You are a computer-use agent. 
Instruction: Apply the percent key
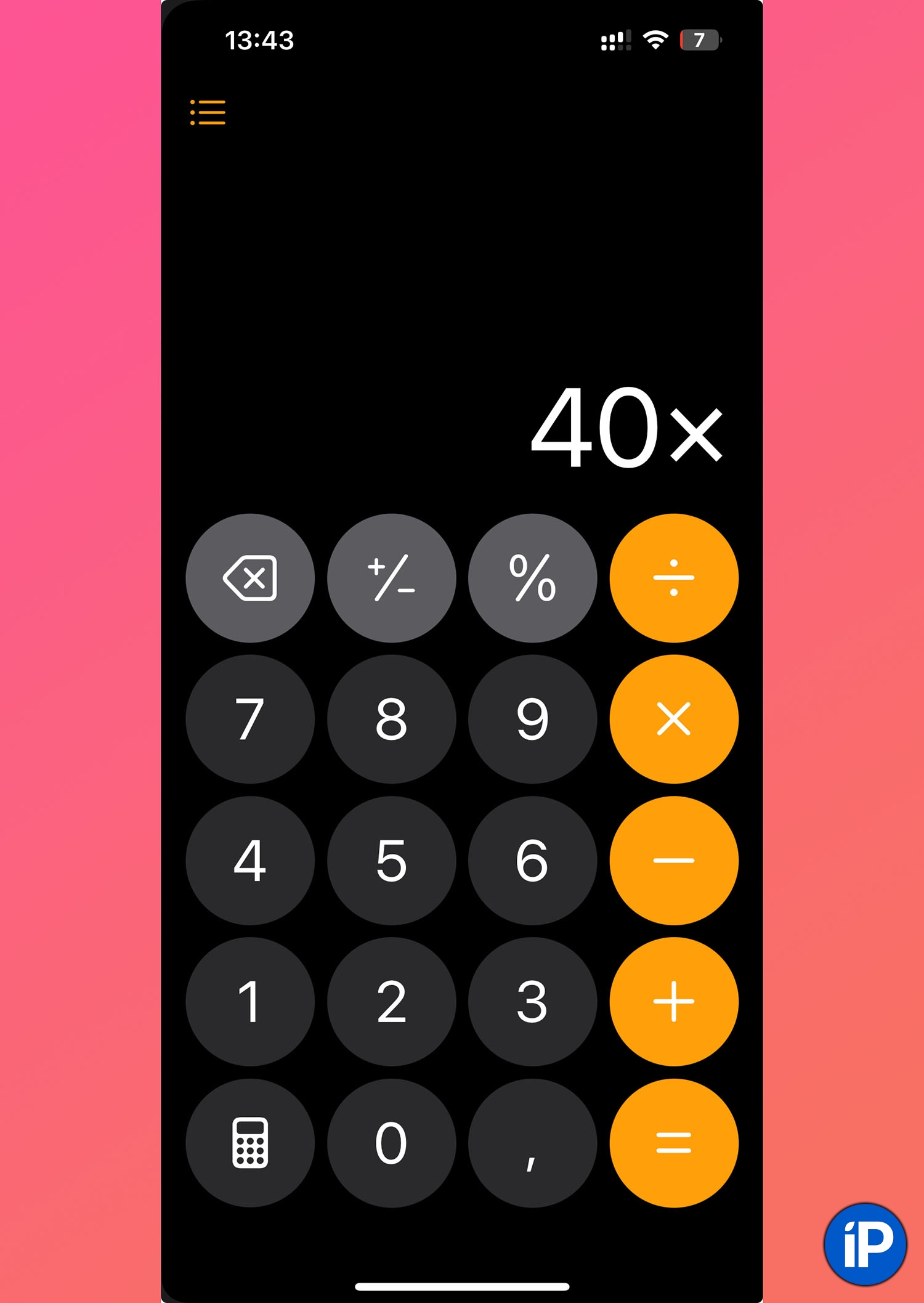click(532, 578)
